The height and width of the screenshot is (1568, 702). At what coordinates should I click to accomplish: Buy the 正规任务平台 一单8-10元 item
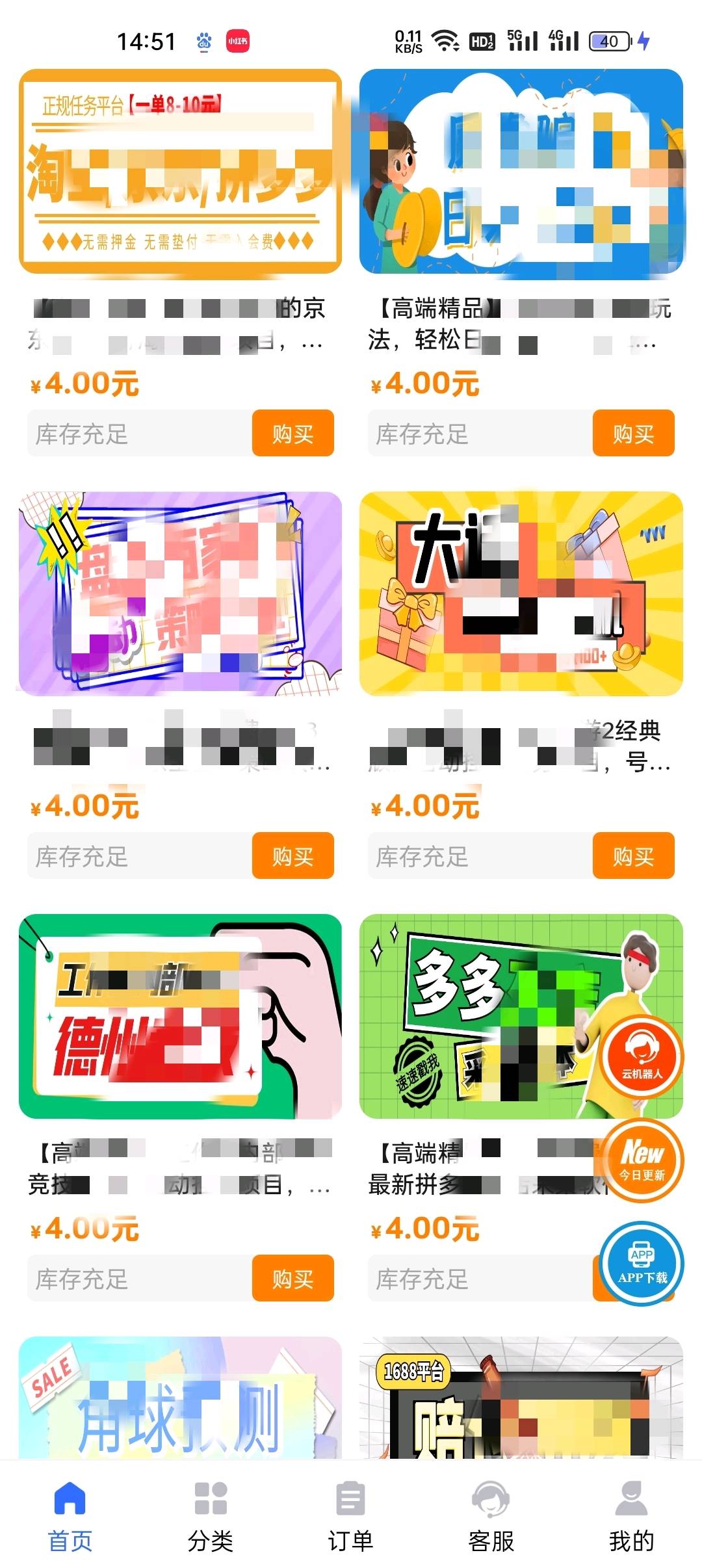click(292, 433)
